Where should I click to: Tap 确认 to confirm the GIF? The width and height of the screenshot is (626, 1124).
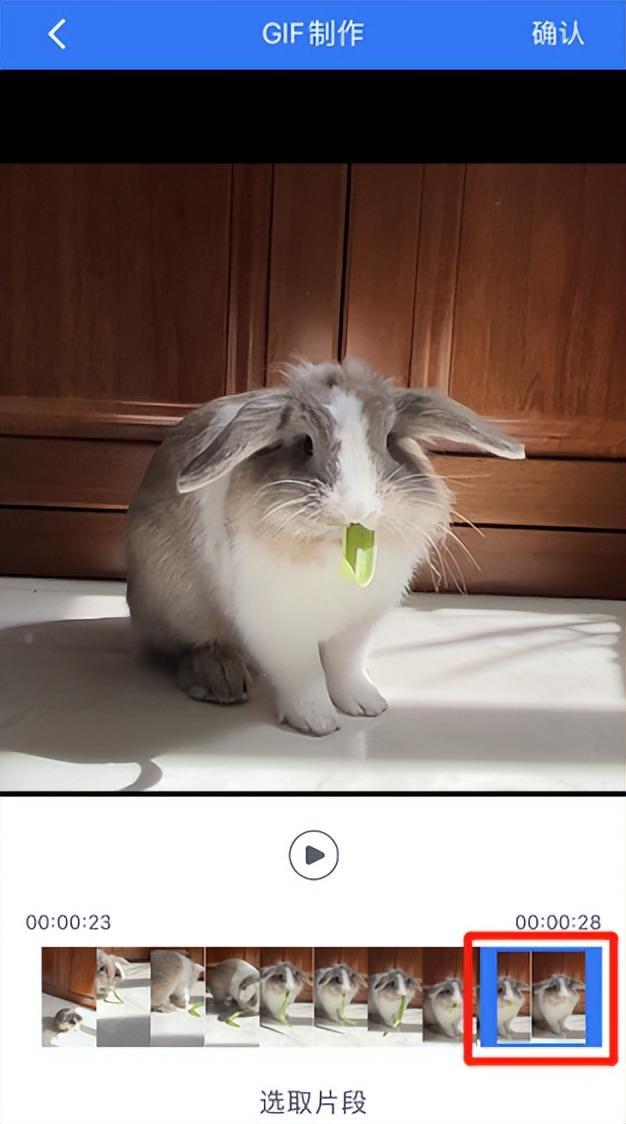pyautogui.click(x=557, y=34)
